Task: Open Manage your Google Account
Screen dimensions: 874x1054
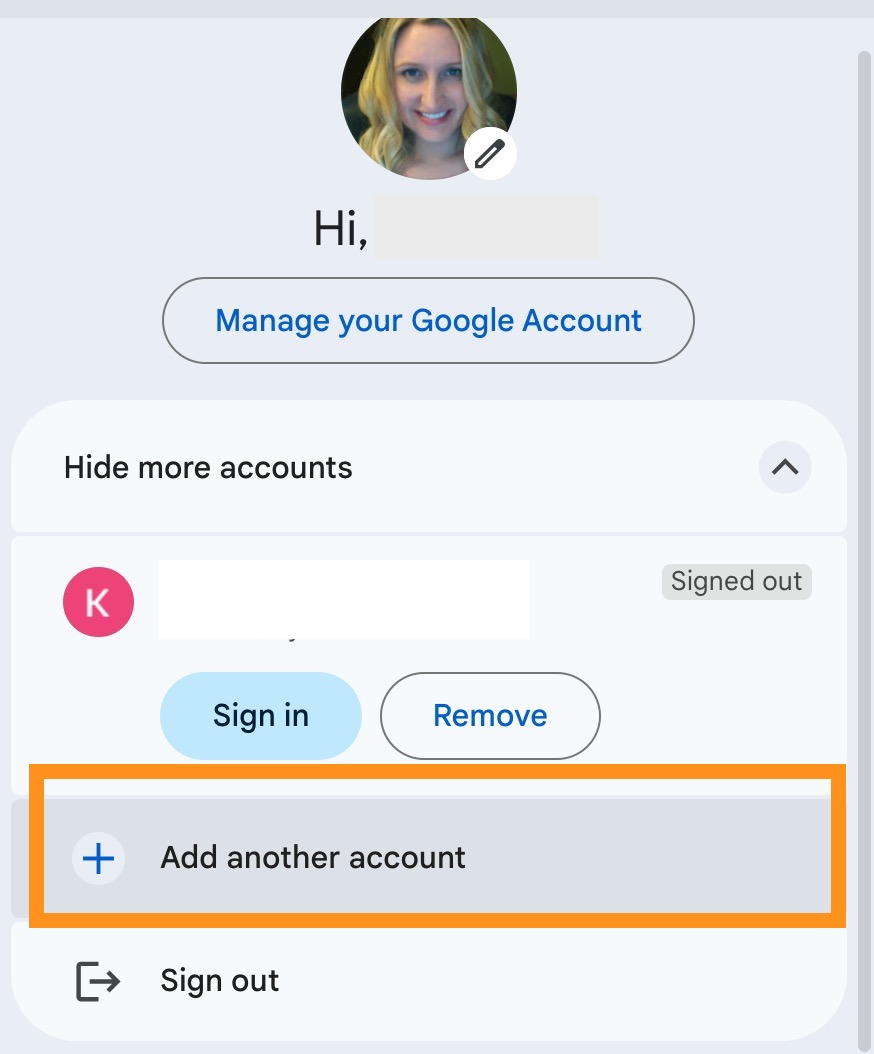Action: 428,321
